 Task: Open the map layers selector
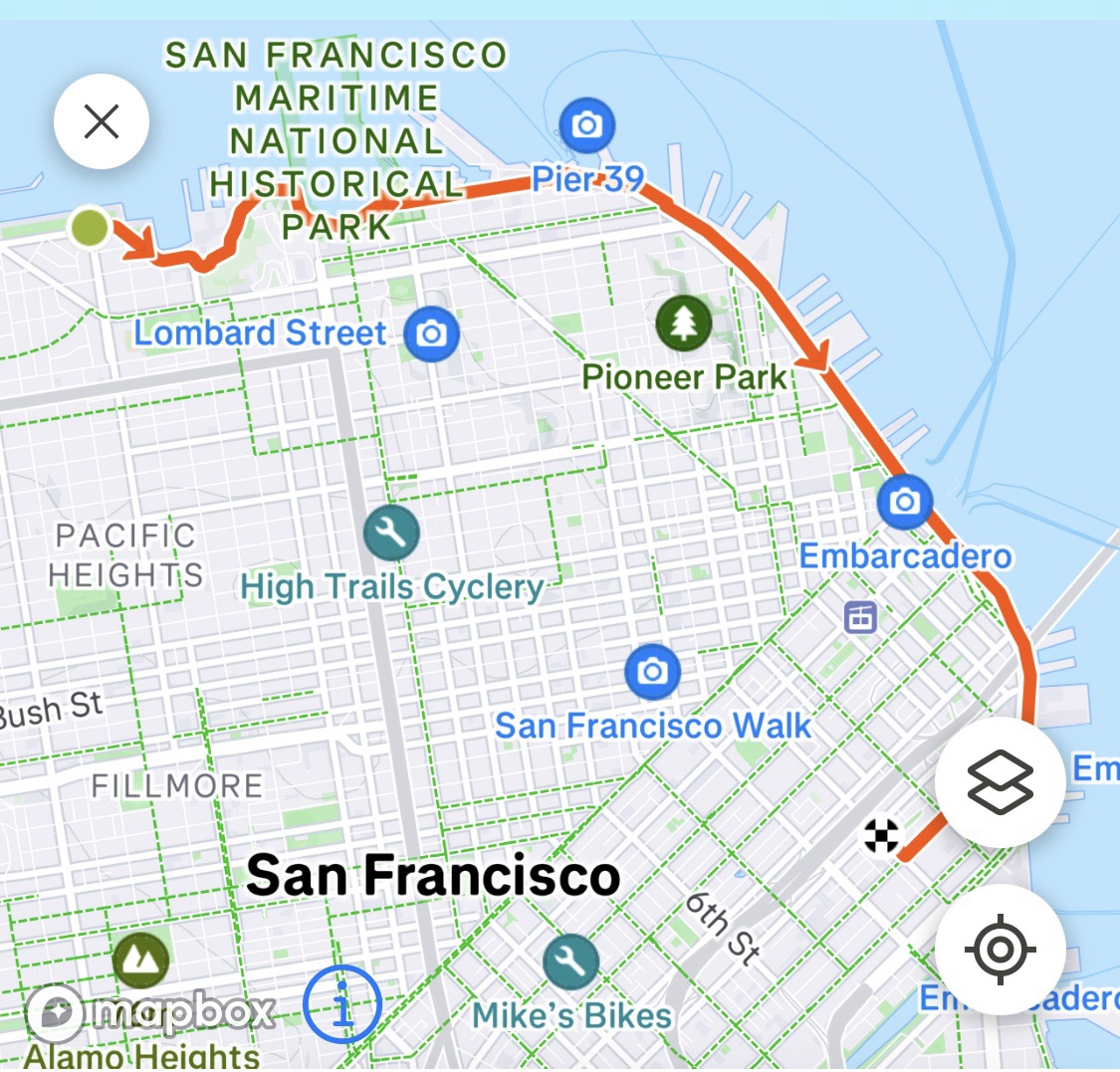(x=1000, y=782)
